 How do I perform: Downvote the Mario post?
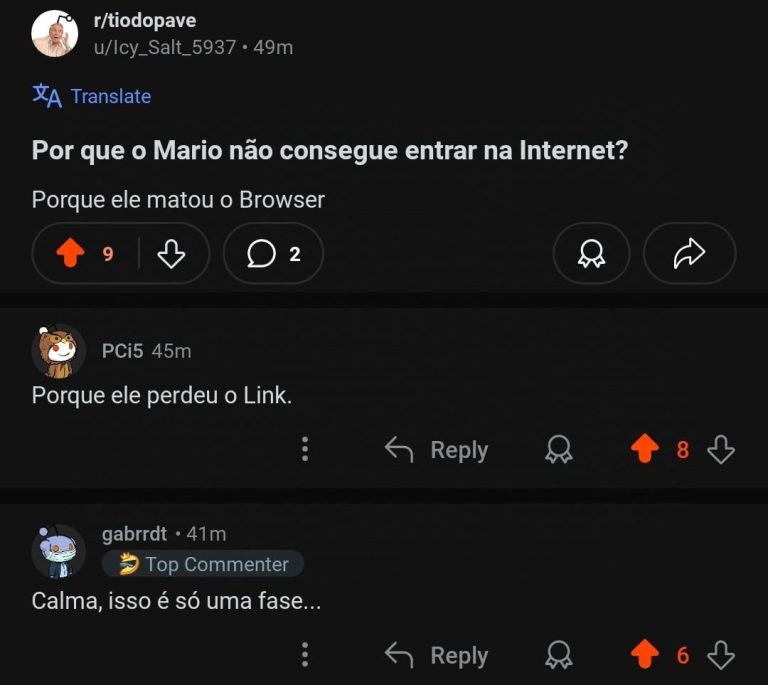click(x=171, y=254)
